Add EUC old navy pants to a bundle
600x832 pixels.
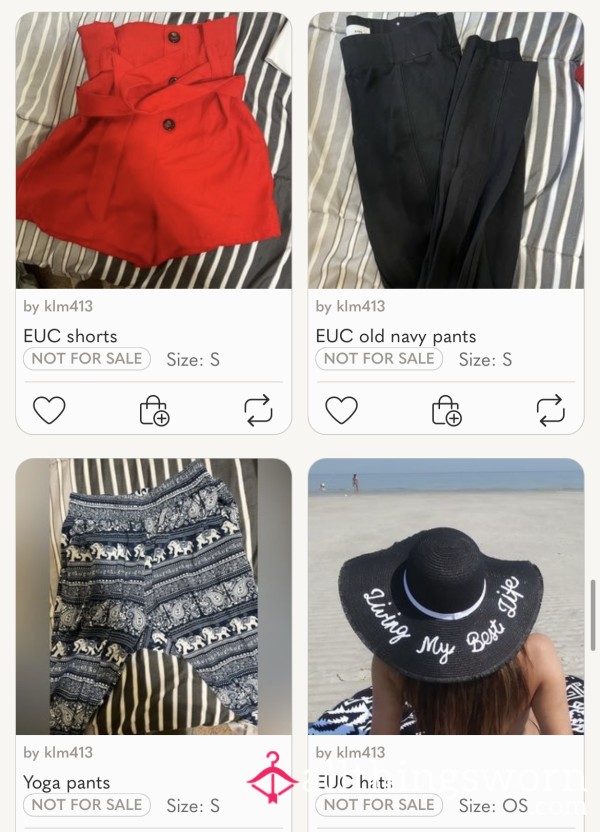point(446,410)
